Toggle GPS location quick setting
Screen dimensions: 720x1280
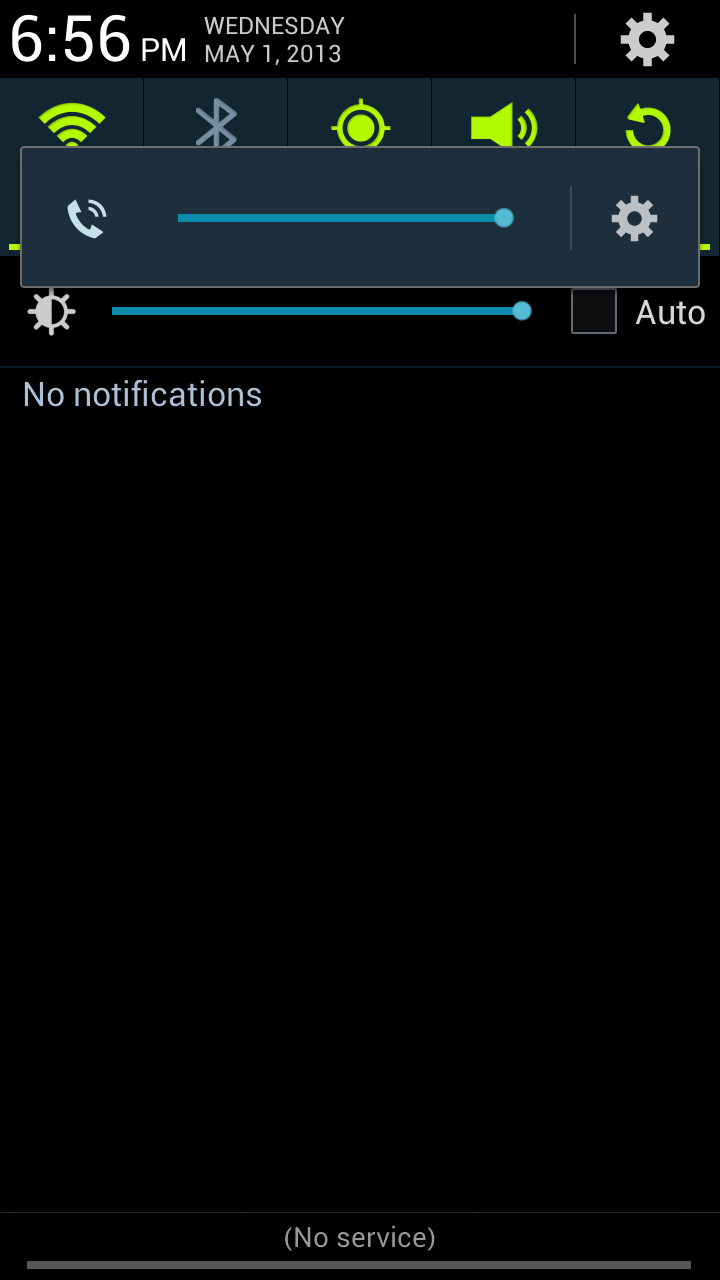[x=360, y=123]
